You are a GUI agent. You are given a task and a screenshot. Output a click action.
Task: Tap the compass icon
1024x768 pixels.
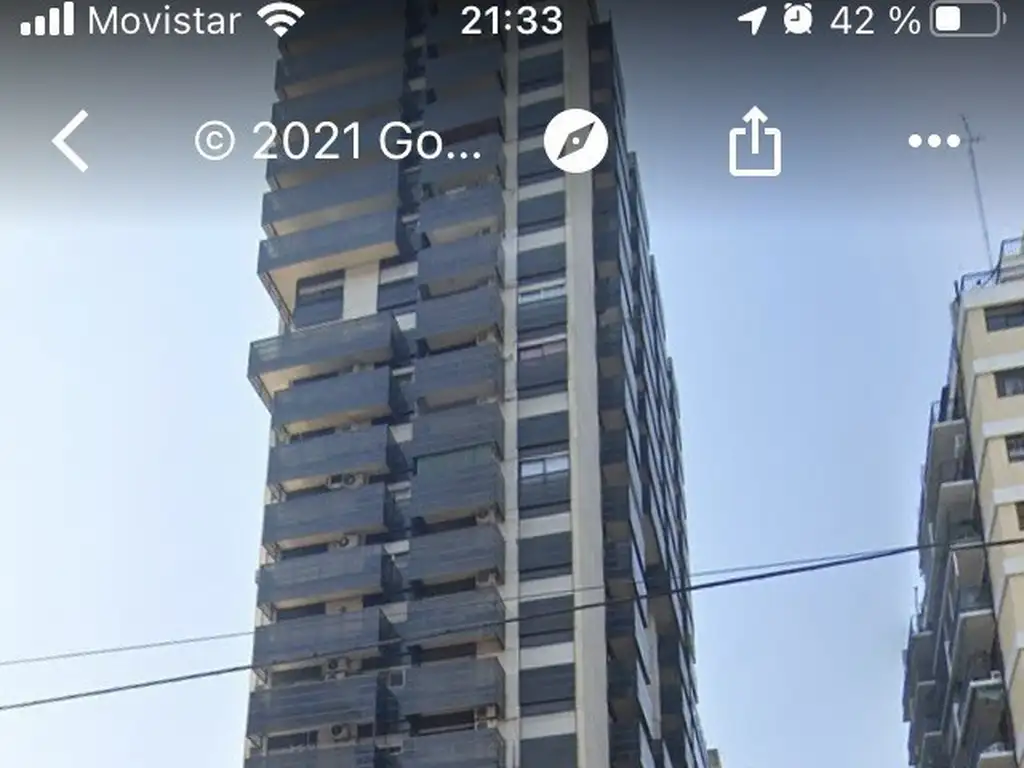point(576,141)
